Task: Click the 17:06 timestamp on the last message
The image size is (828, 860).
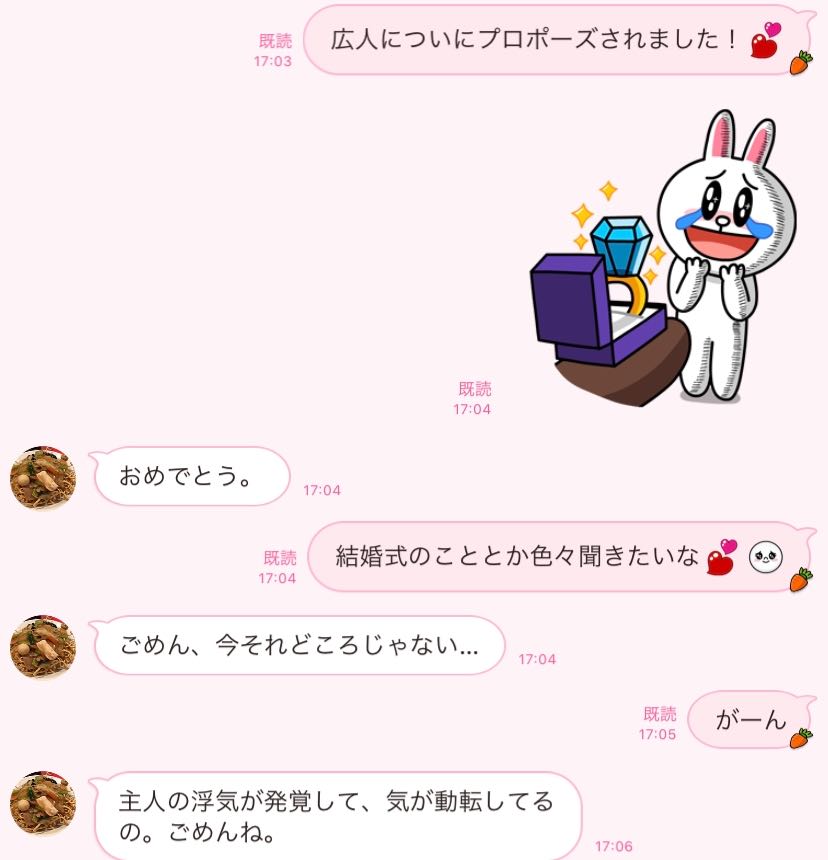Action: 615,843
